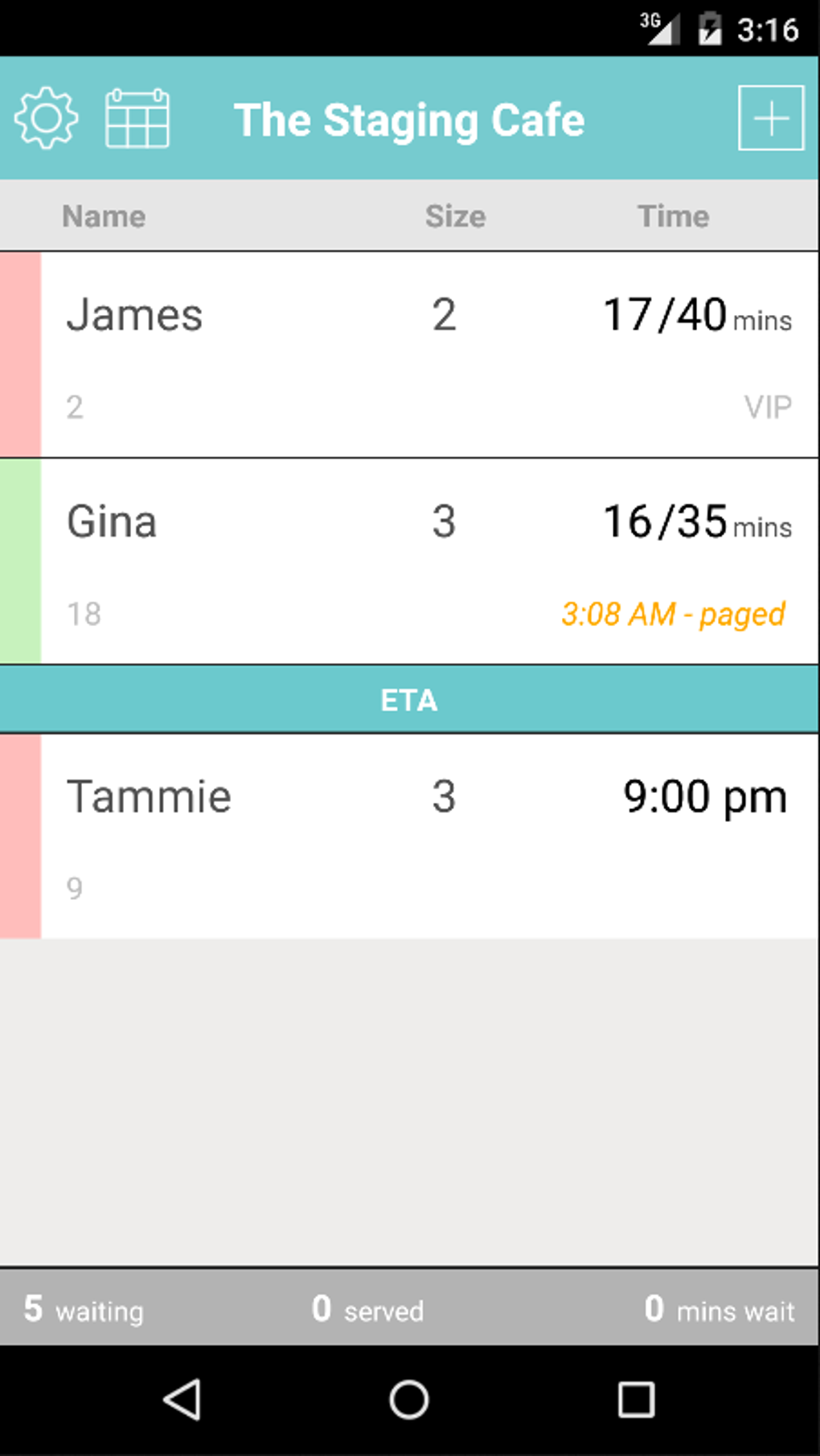Tap the battery charging icon
Viewport: 820px width, 1456px height.
(x=711, y=27)
